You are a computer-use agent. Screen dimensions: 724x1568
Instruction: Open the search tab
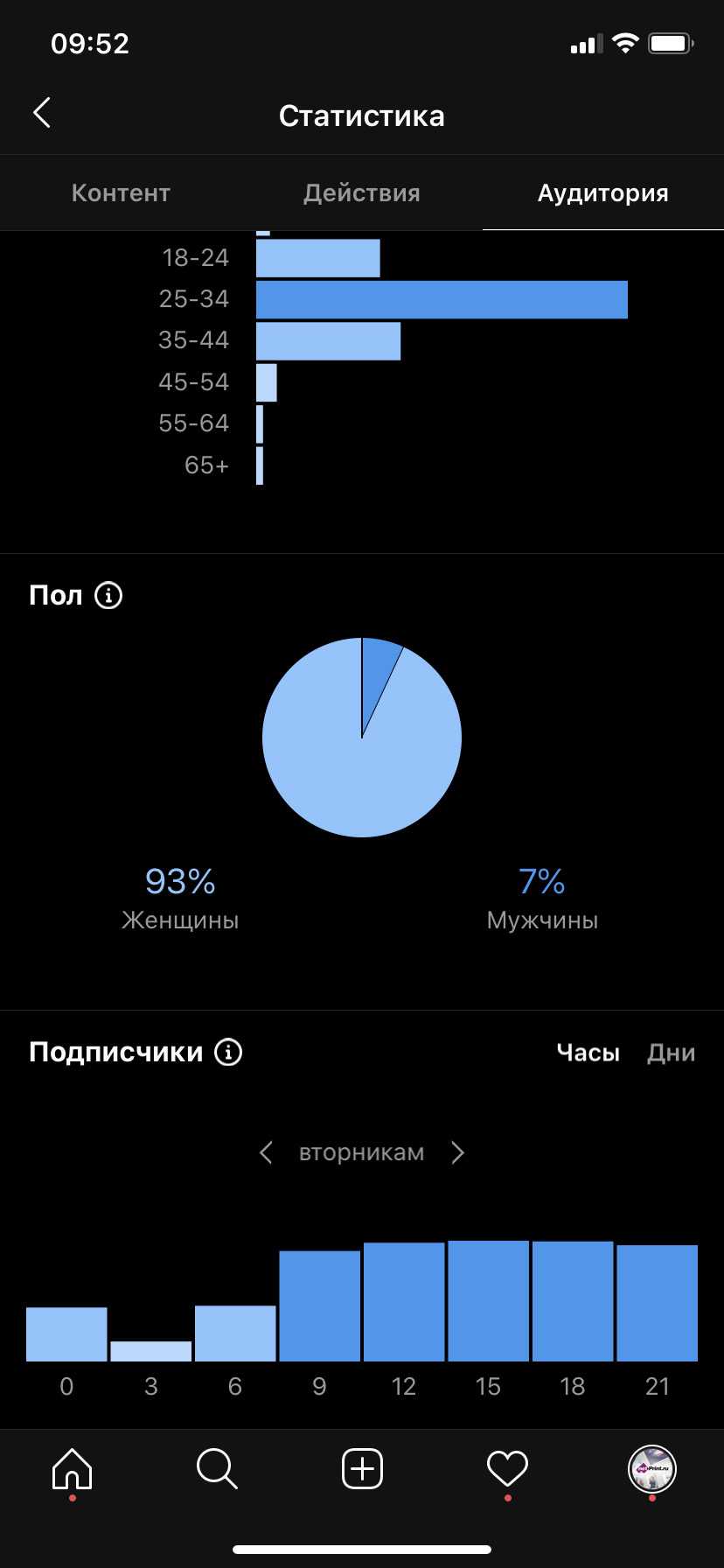217,1468
